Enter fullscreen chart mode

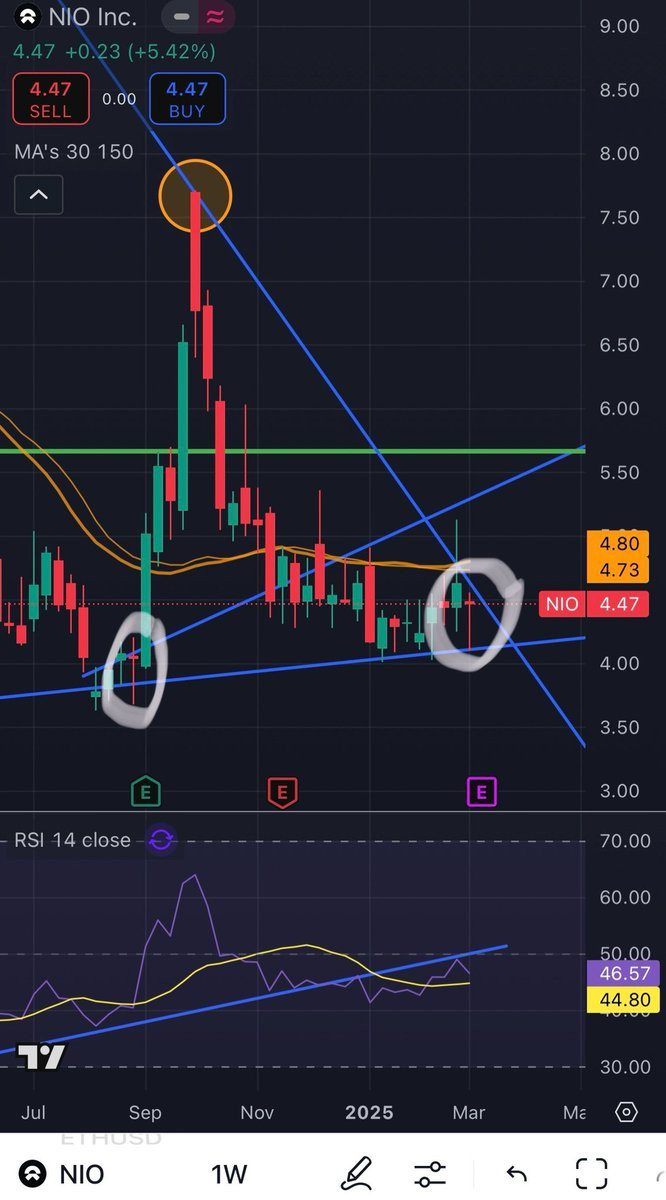click(592, 1173)
